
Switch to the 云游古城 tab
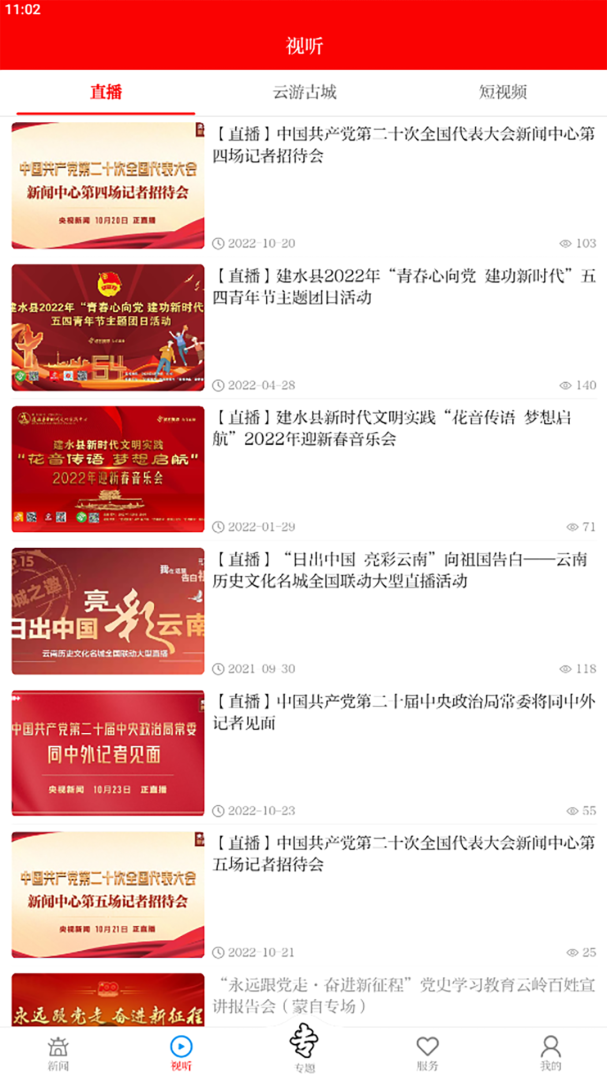point(305,92)
